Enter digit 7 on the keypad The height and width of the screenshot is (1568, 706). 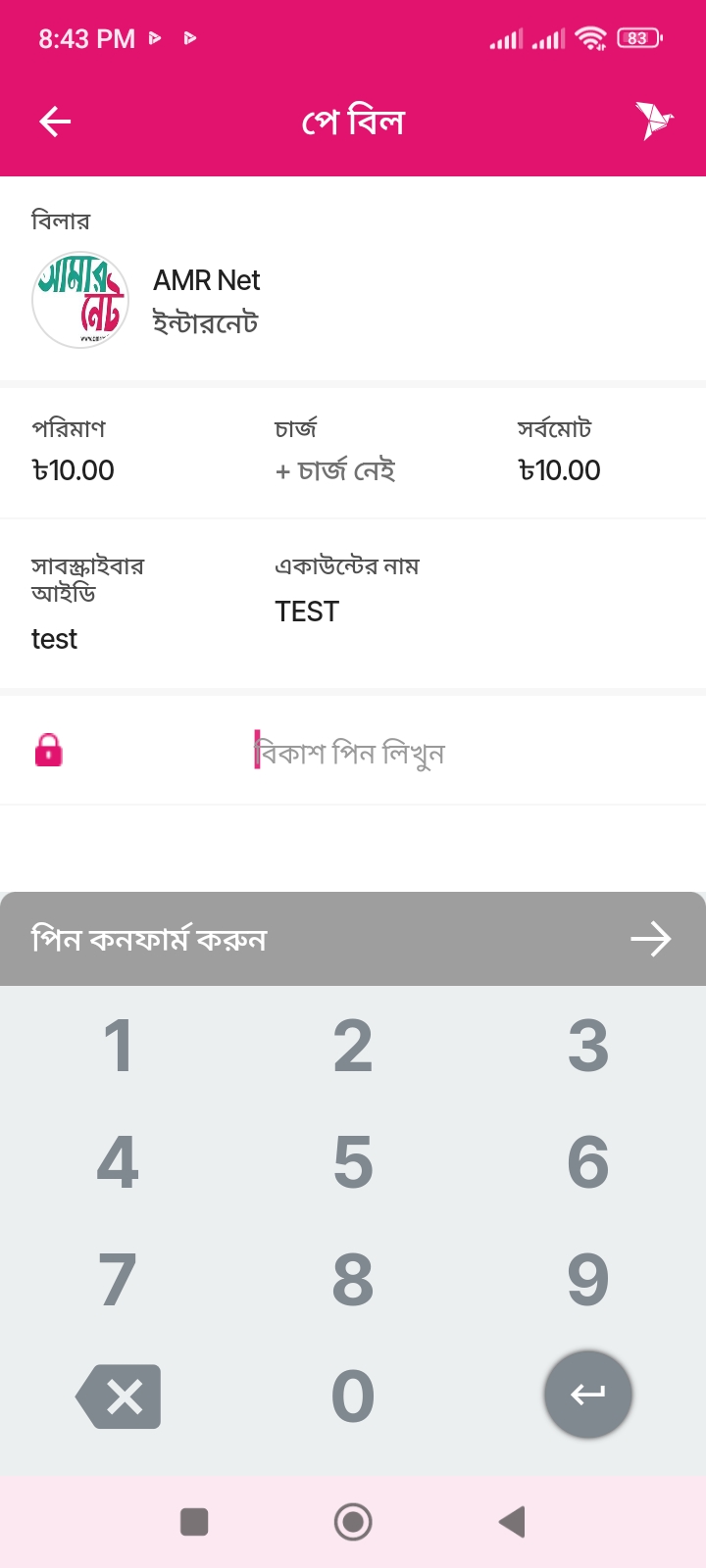(118, 1280)
